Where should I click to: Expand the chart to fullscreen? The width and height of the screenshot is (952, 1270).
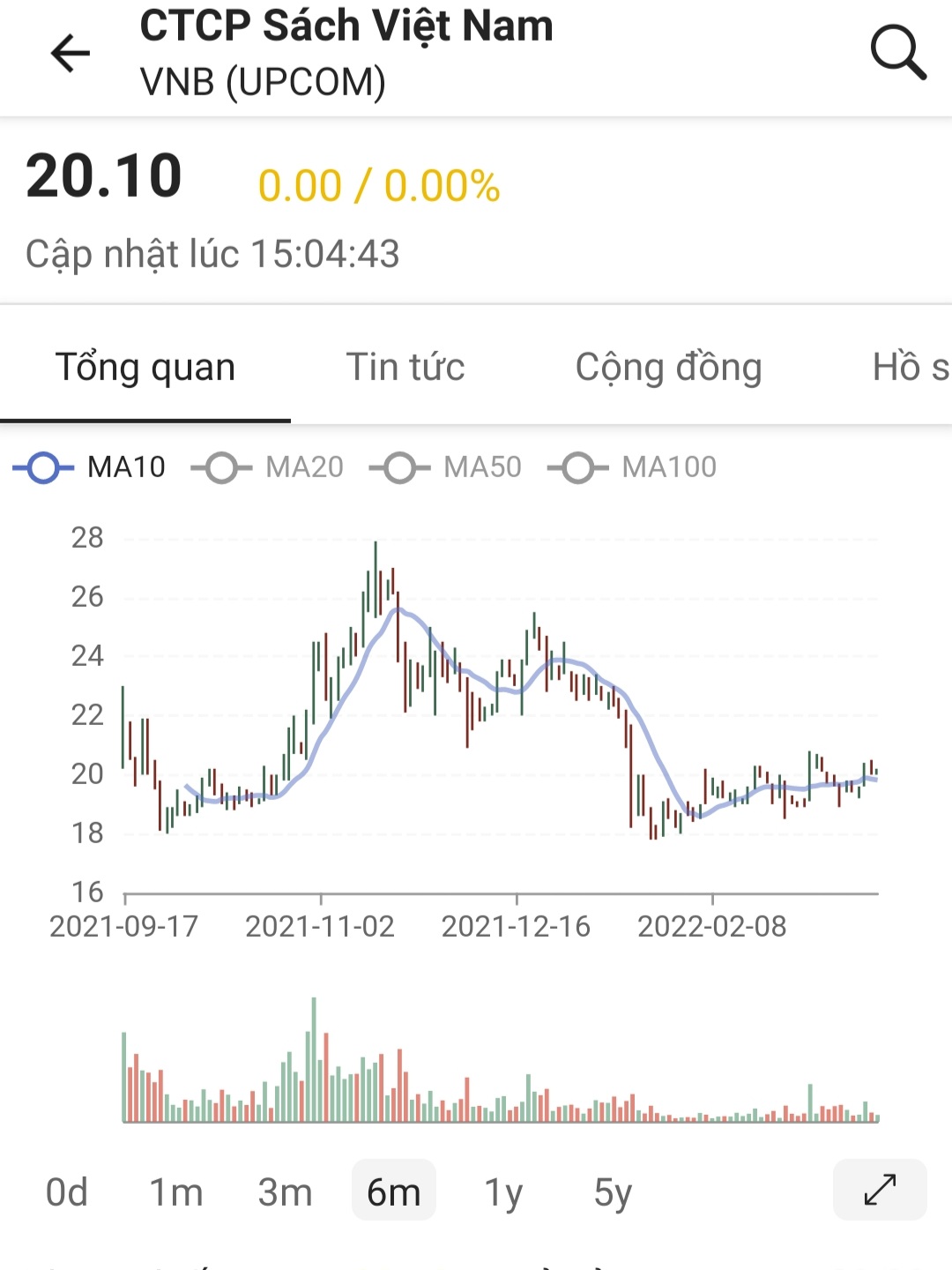(880, 1190)
